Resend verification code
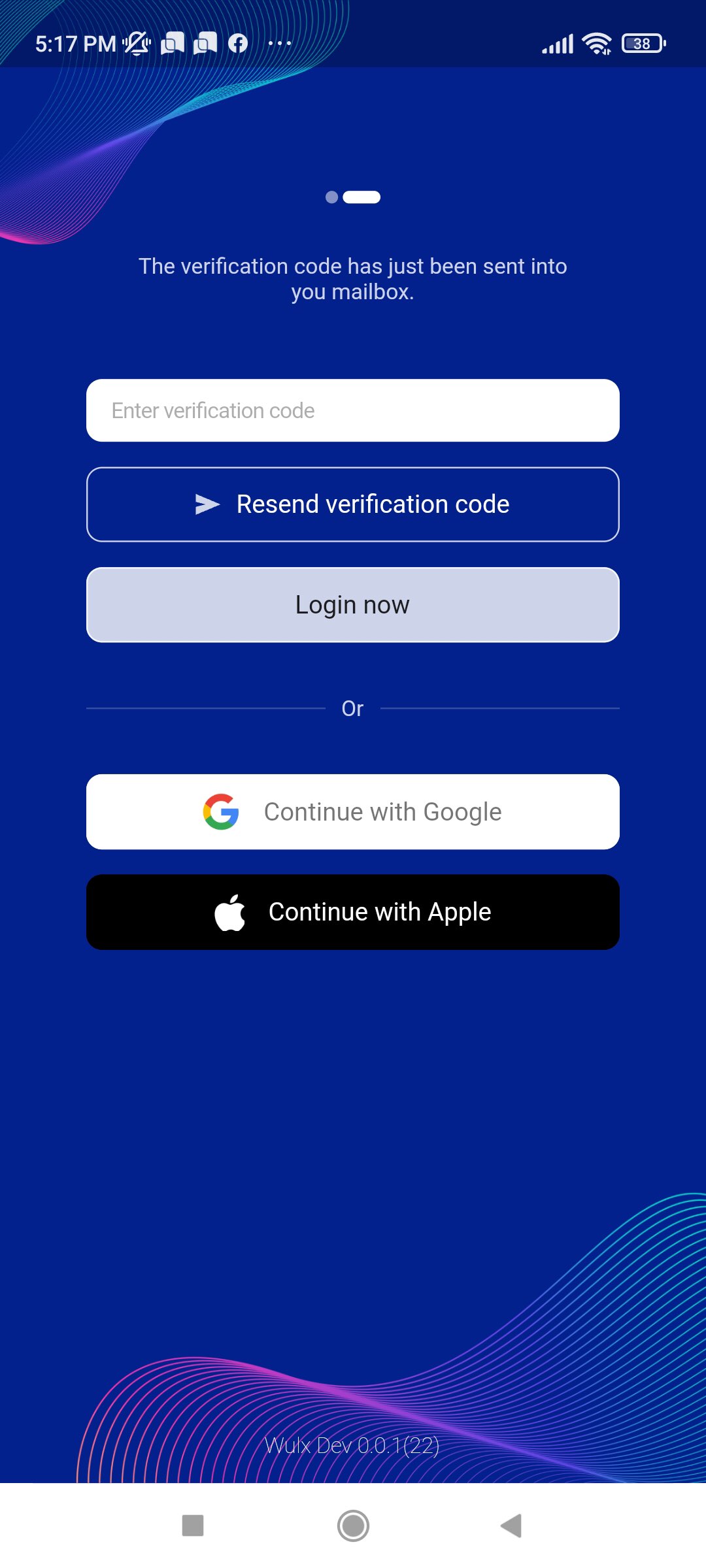Screen dimensions: 706x1568 pyautogui.click(x=353, y=504)
